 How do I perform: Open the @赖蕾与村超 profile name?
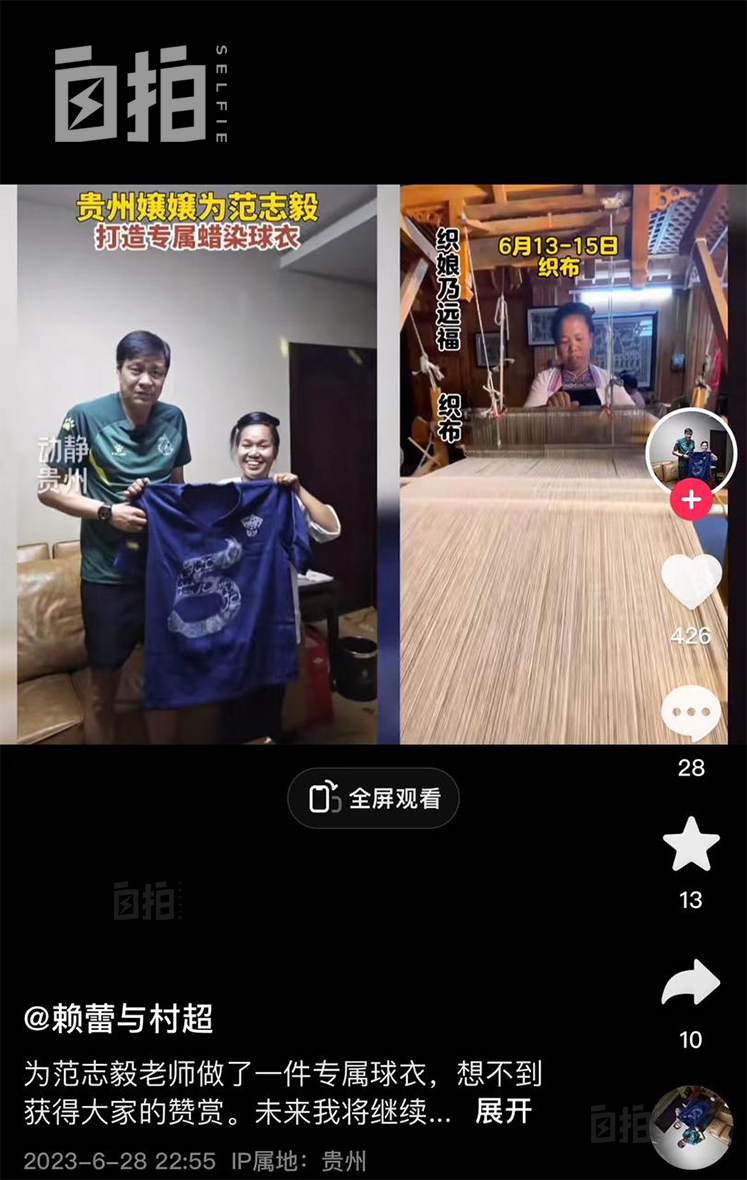(119, 1019)
